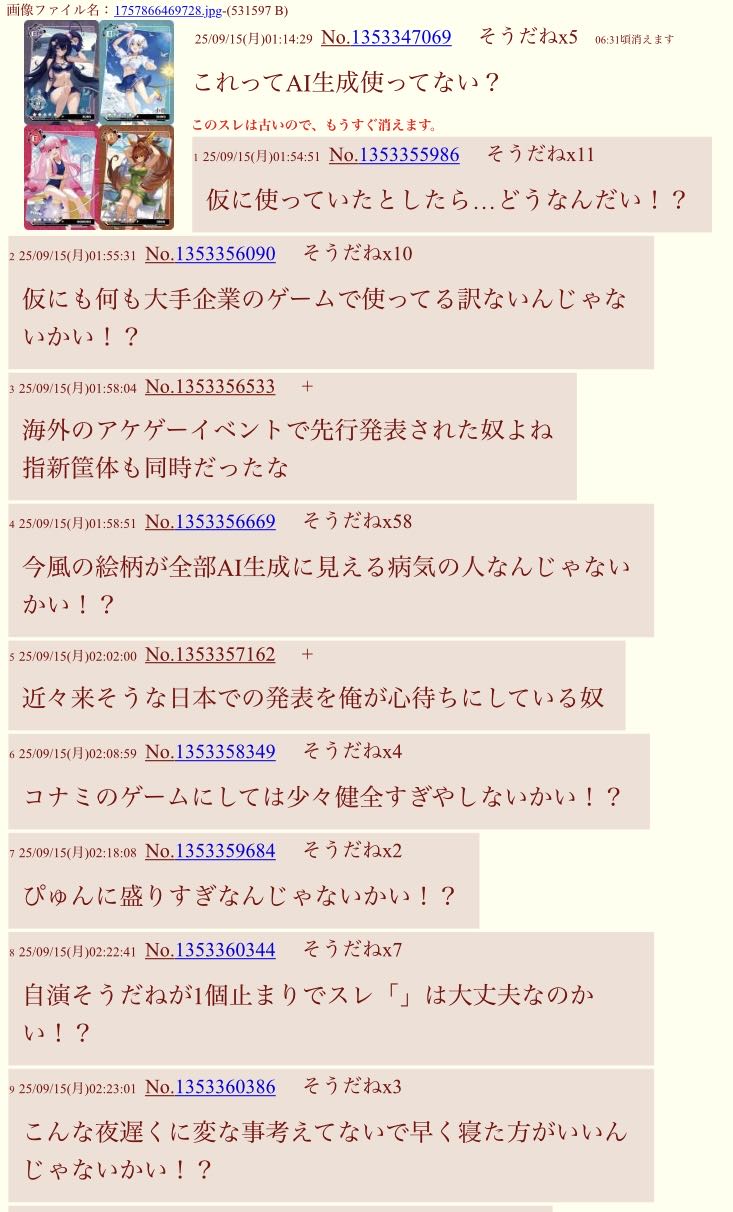Open the thread's card image thumbnail
The width and height of the screenshot is (733, 1212).
(99, 125)
